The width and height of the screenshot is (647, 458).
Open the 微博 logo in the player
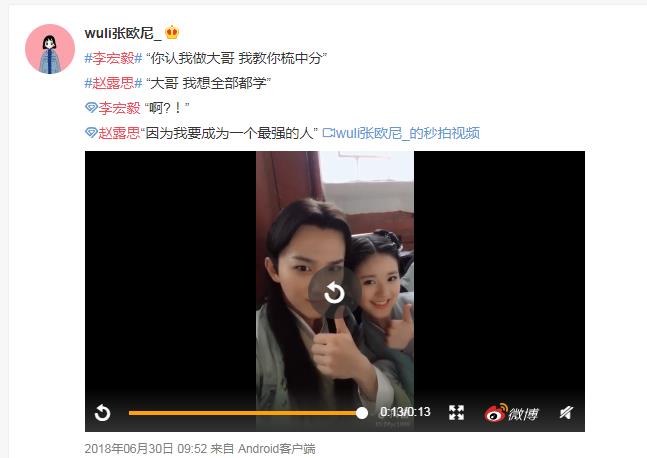click(512, 413)
